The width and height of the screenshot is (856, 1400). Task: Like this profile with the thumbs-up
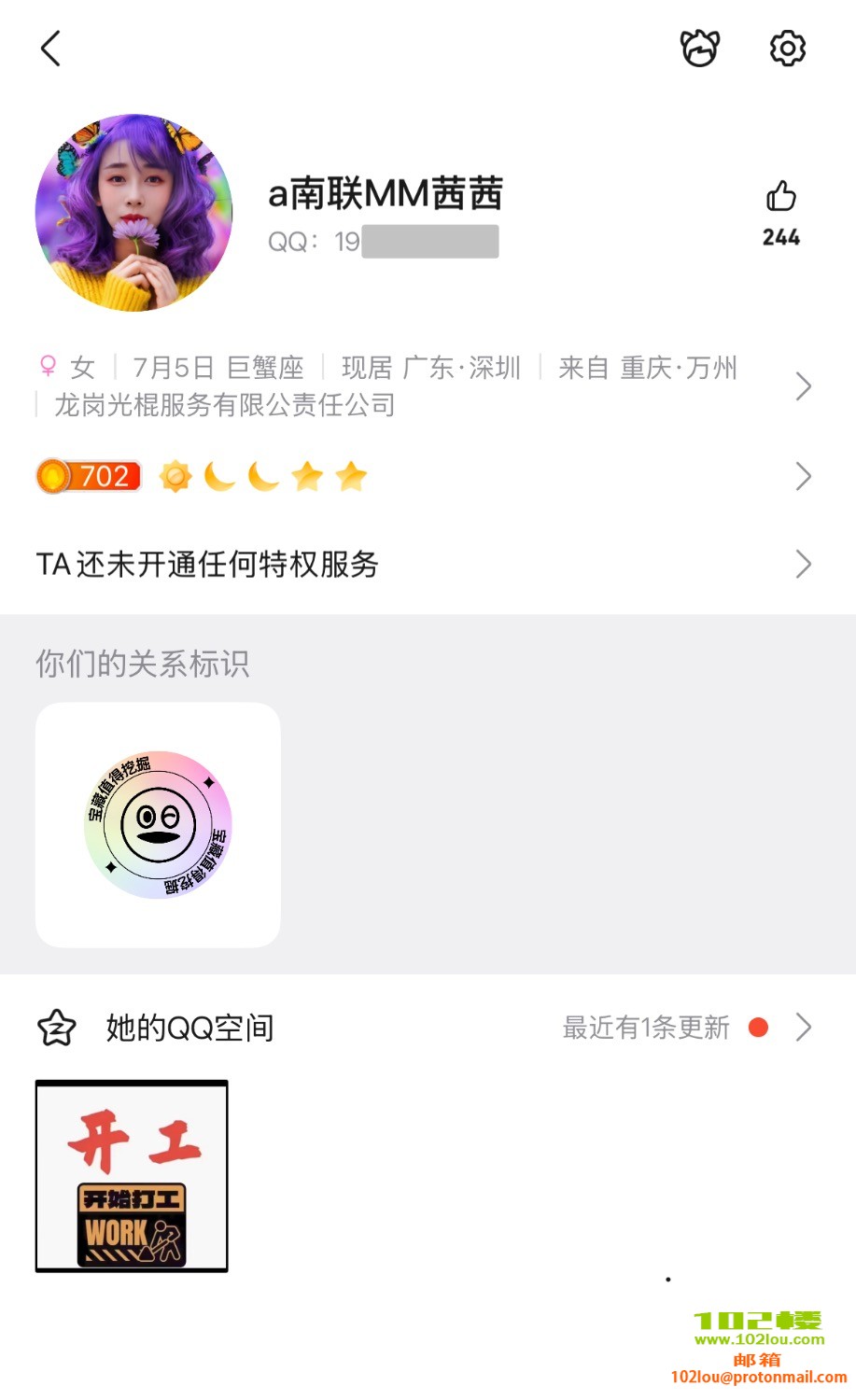[781, 198]
